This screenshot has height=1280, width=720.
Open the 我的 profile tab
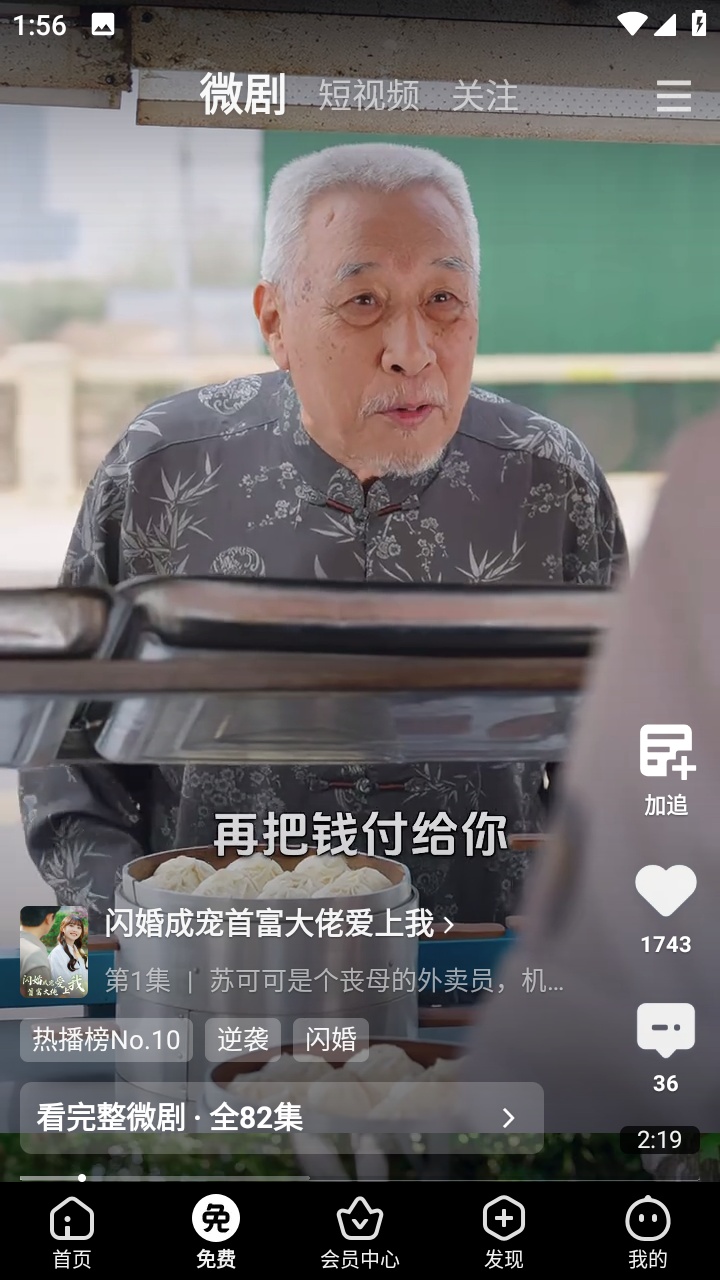[x=647, y=1232]
